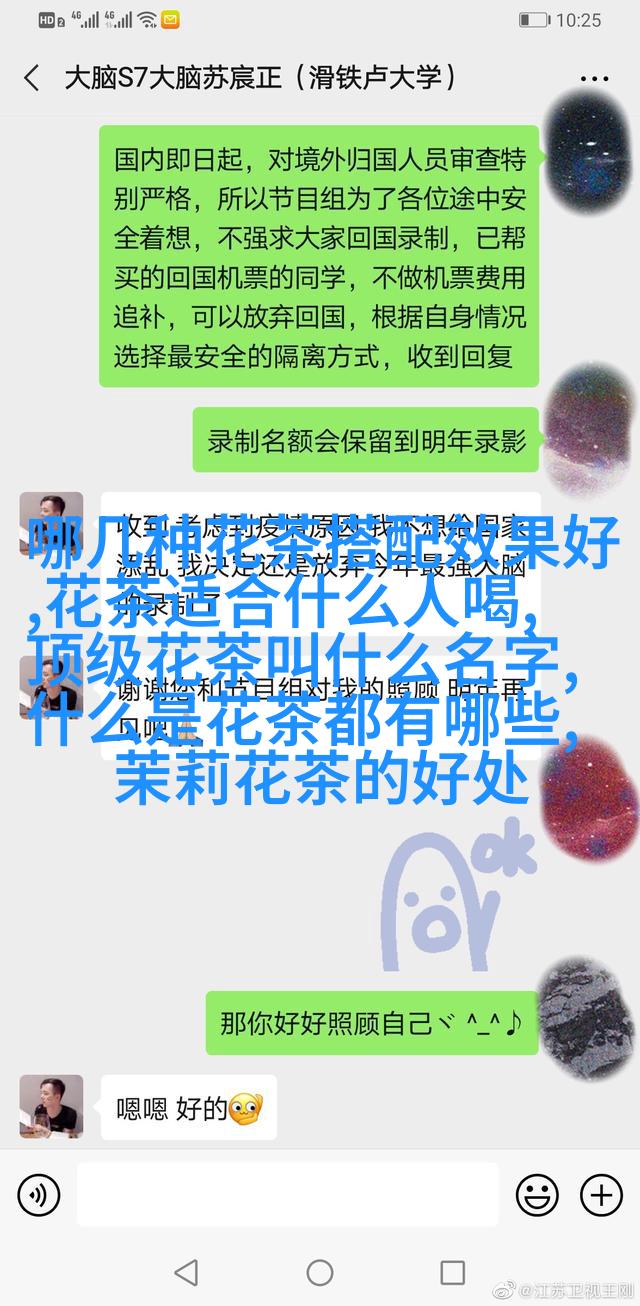640x1306 pixels.
Task: Go to home via navigation circle
Action: 320,1273
